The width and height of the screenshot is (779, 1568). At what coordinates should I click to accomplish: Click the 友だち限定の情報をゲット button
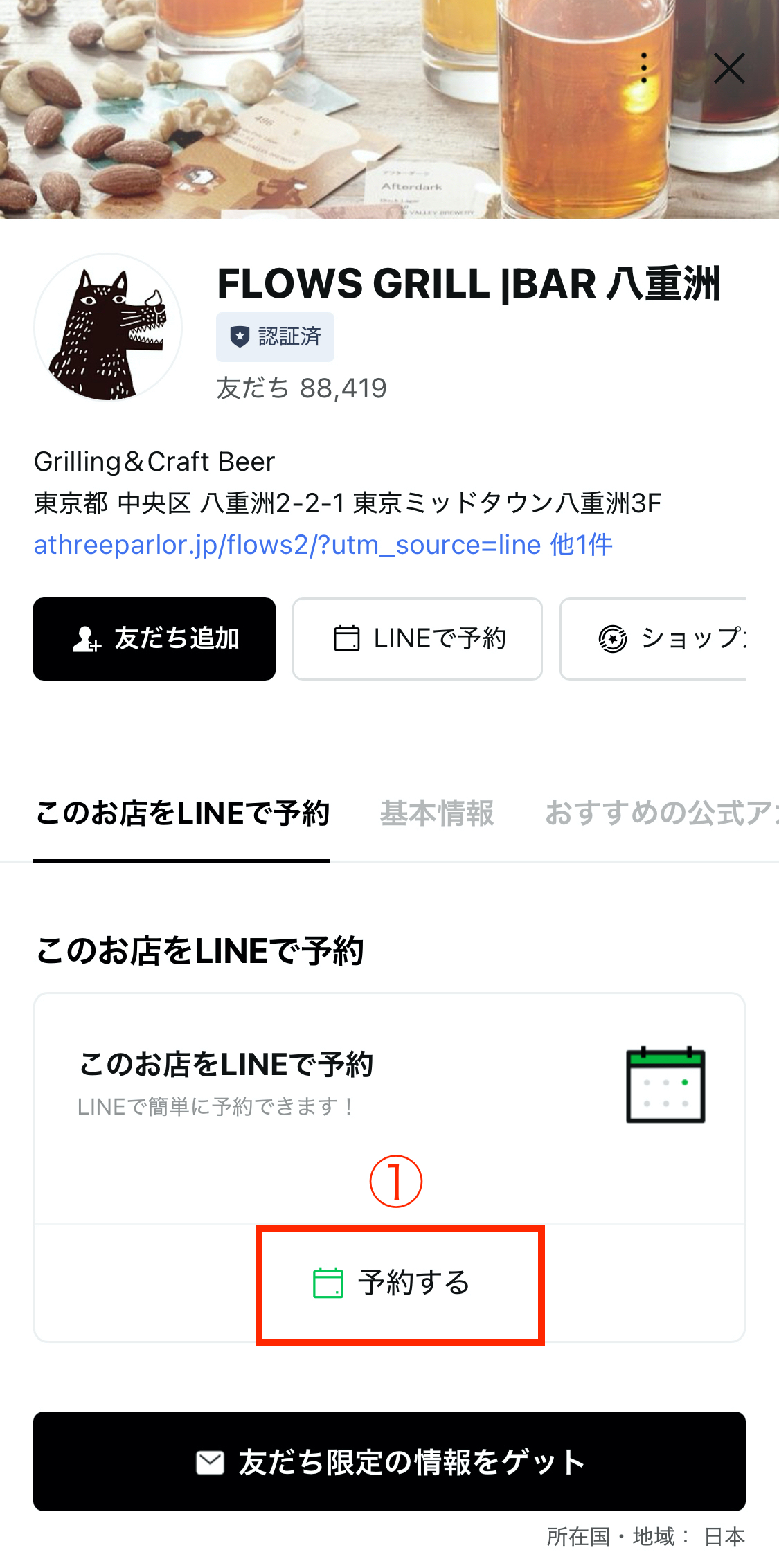pos(389,1461)
